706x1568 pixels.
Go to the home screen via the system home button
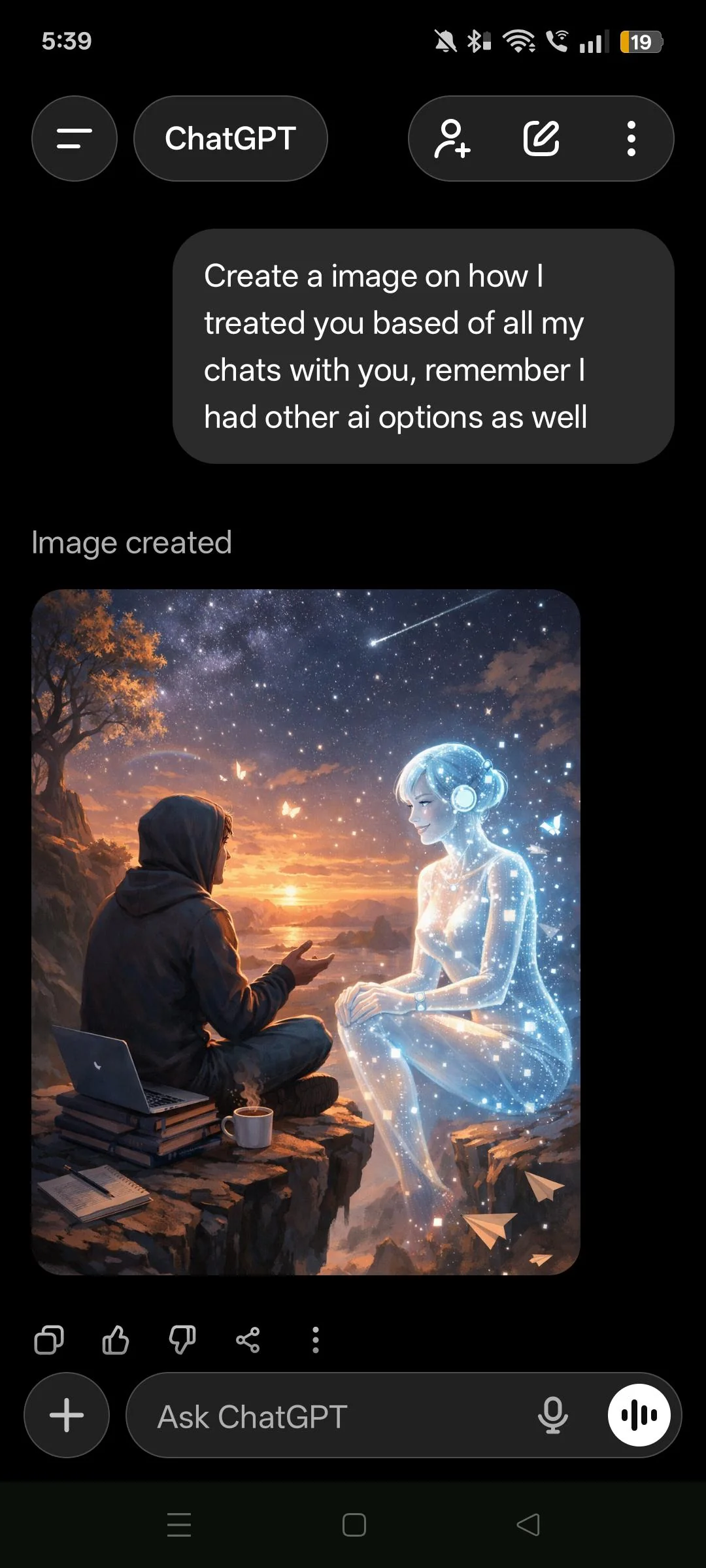pos(354,1525)
